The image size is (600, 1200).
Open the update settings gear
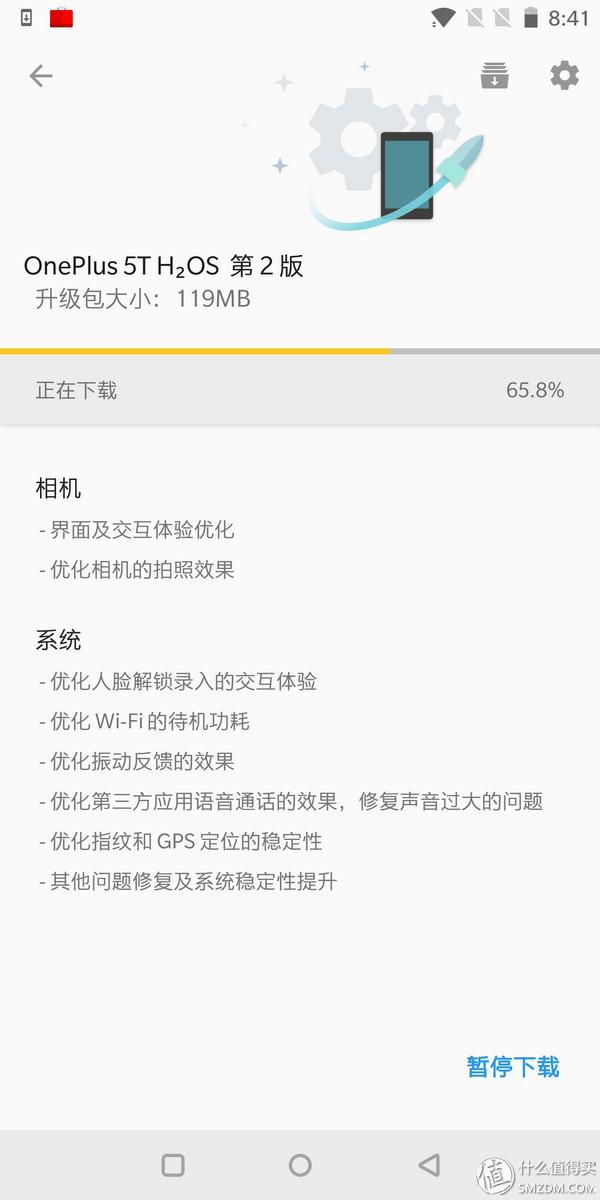[x=564, y=76]
